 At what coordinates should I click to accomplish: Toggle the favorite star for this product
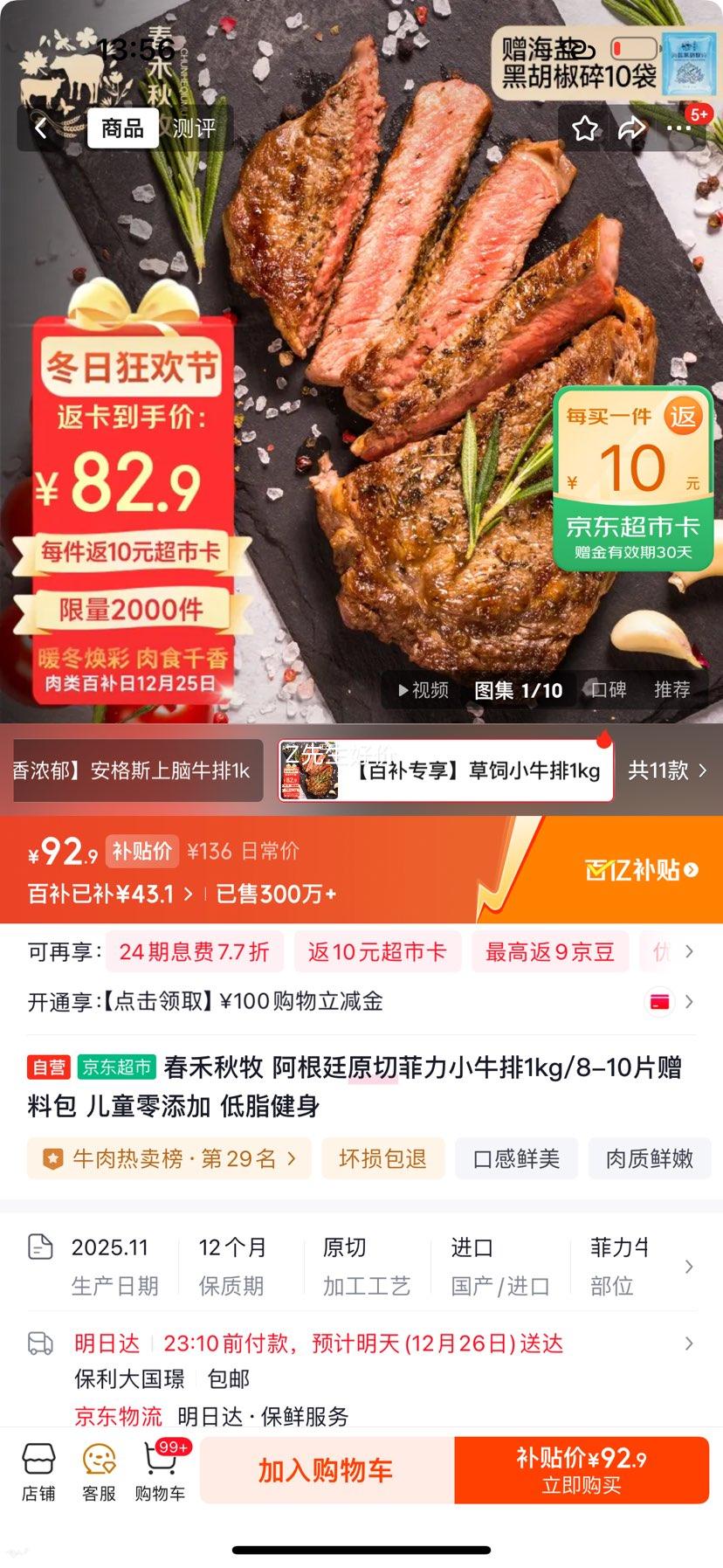(584, 128)
